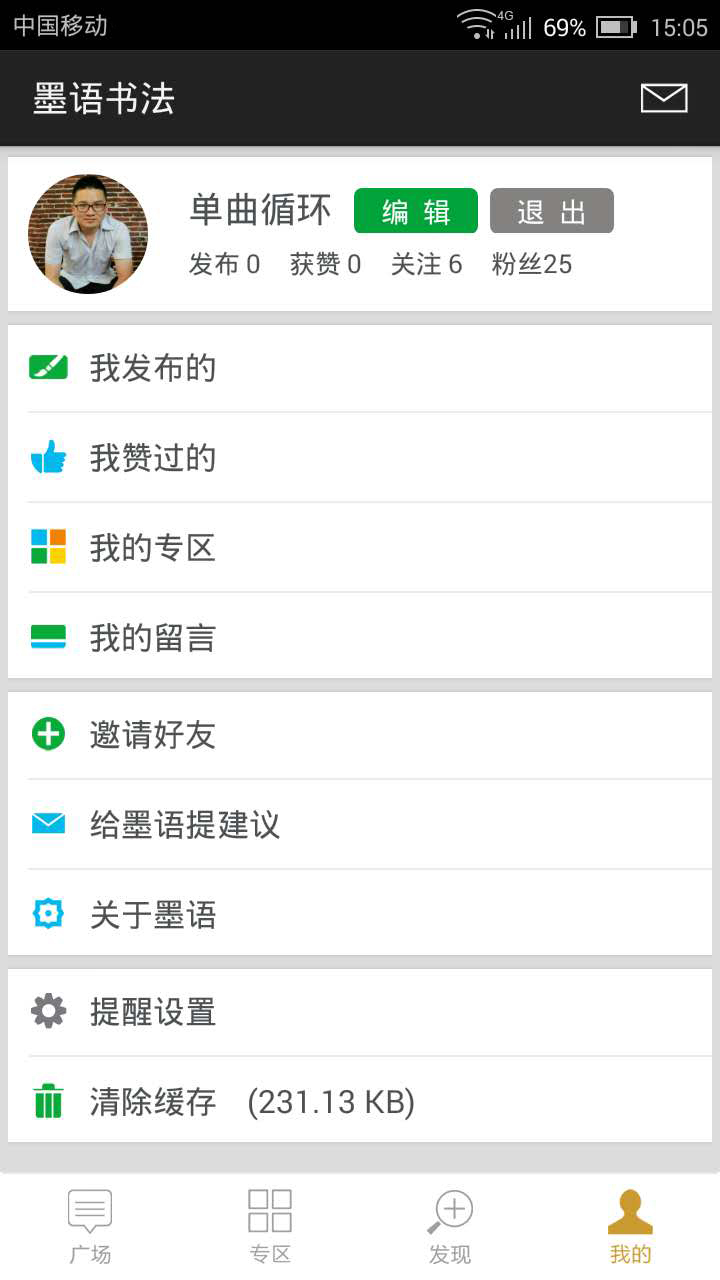
Task: Check 我的留言 messages
Action: (x=360, y=638)
